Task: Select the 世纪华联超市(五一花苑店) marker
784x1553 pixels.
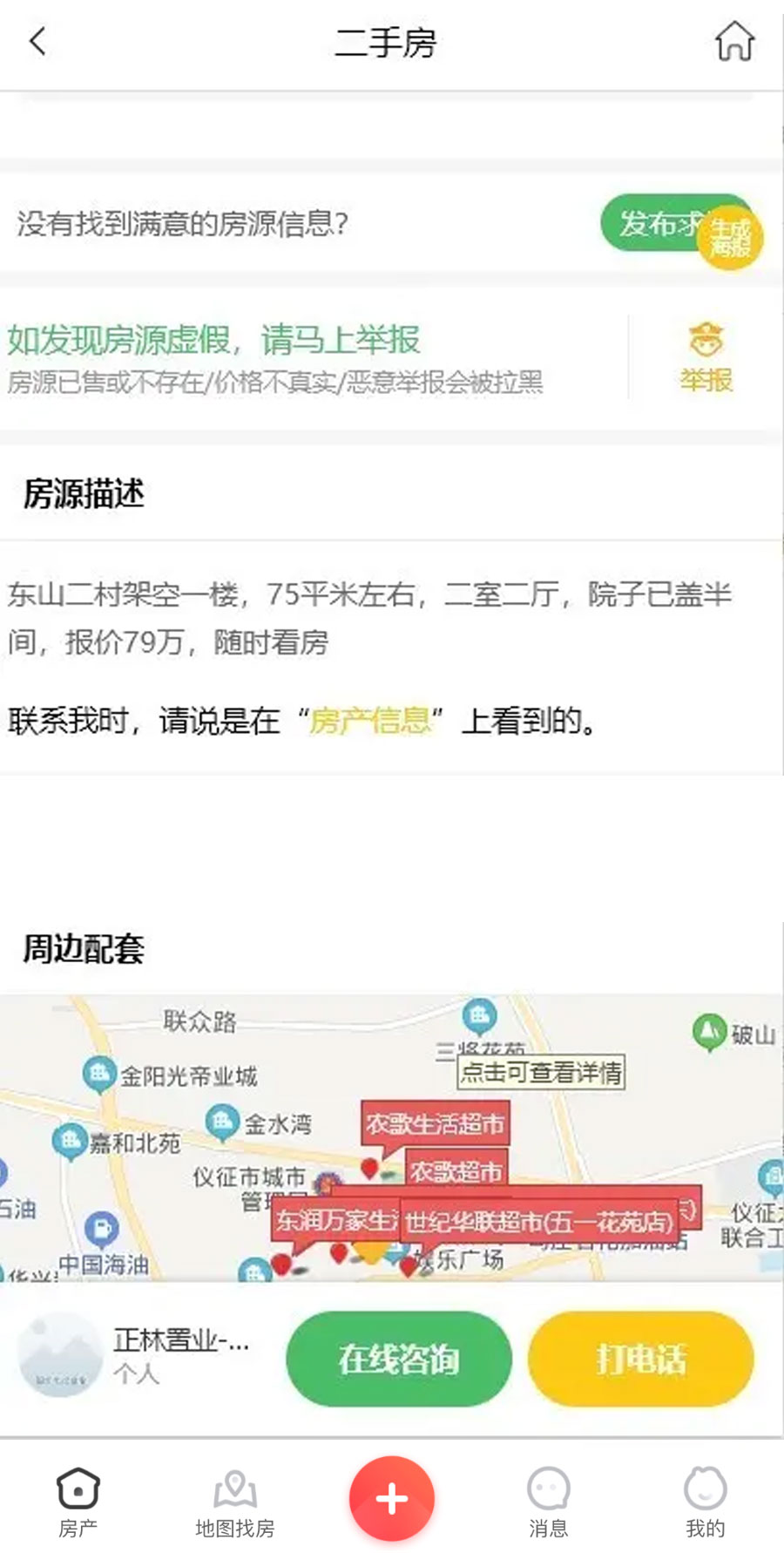Action: (539, 1222)
